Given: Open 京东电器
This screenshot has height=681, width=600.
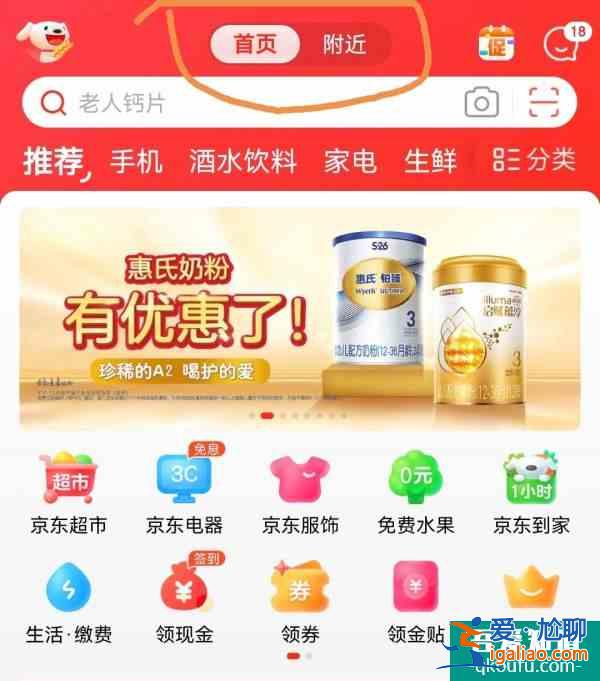Looking at the screenshot, I should (184, 493).
